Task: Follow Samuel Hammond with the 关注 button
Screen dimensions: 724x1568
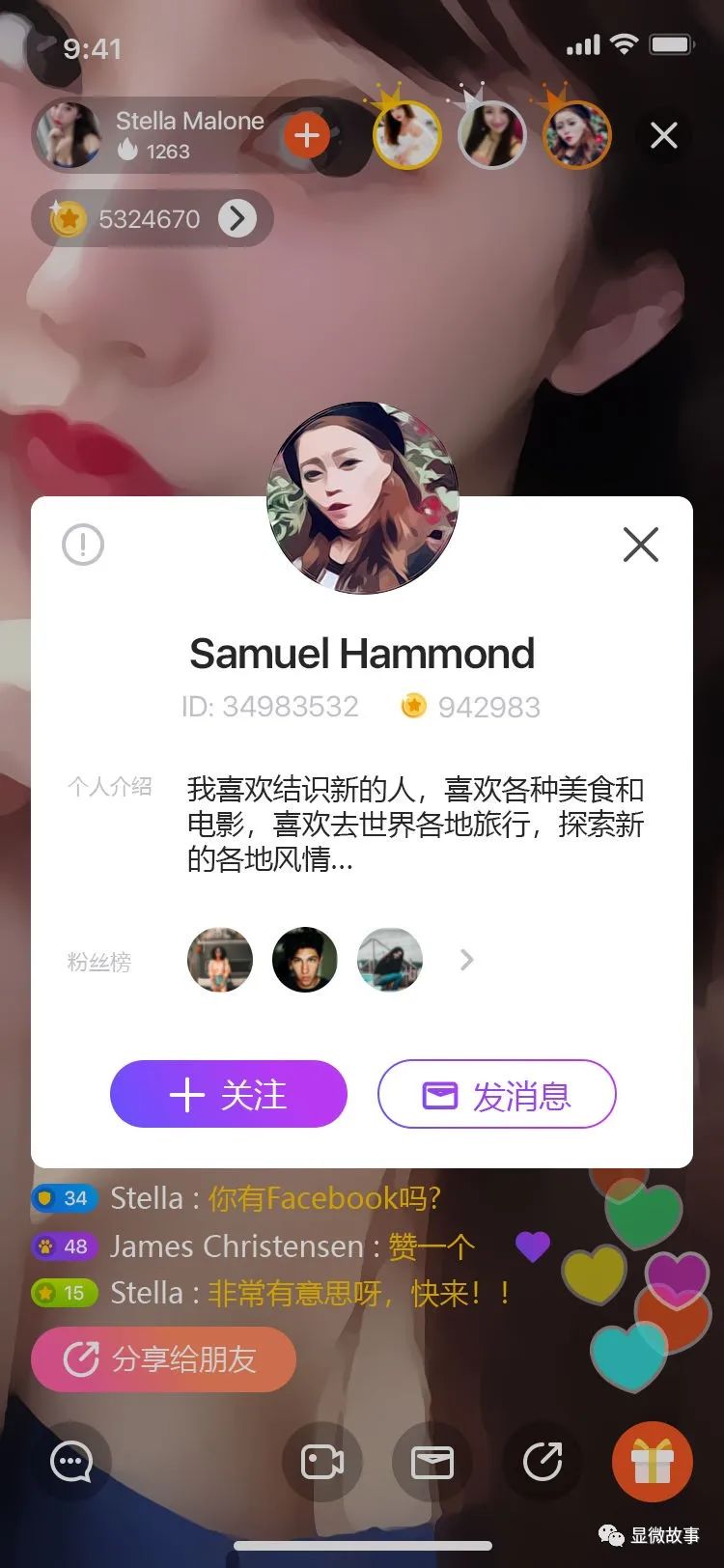Action: coord(229,1094)
